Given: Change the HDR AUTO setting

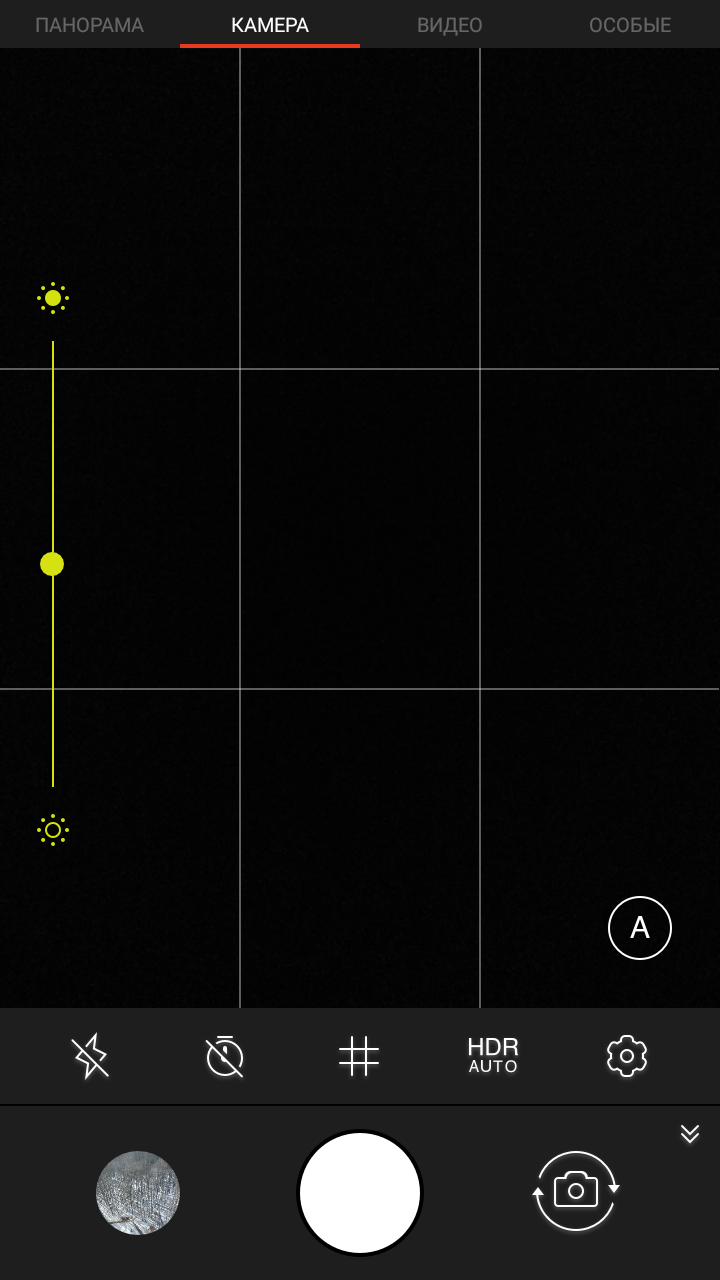Looking at the screenshot, I should coord(493,1055).
